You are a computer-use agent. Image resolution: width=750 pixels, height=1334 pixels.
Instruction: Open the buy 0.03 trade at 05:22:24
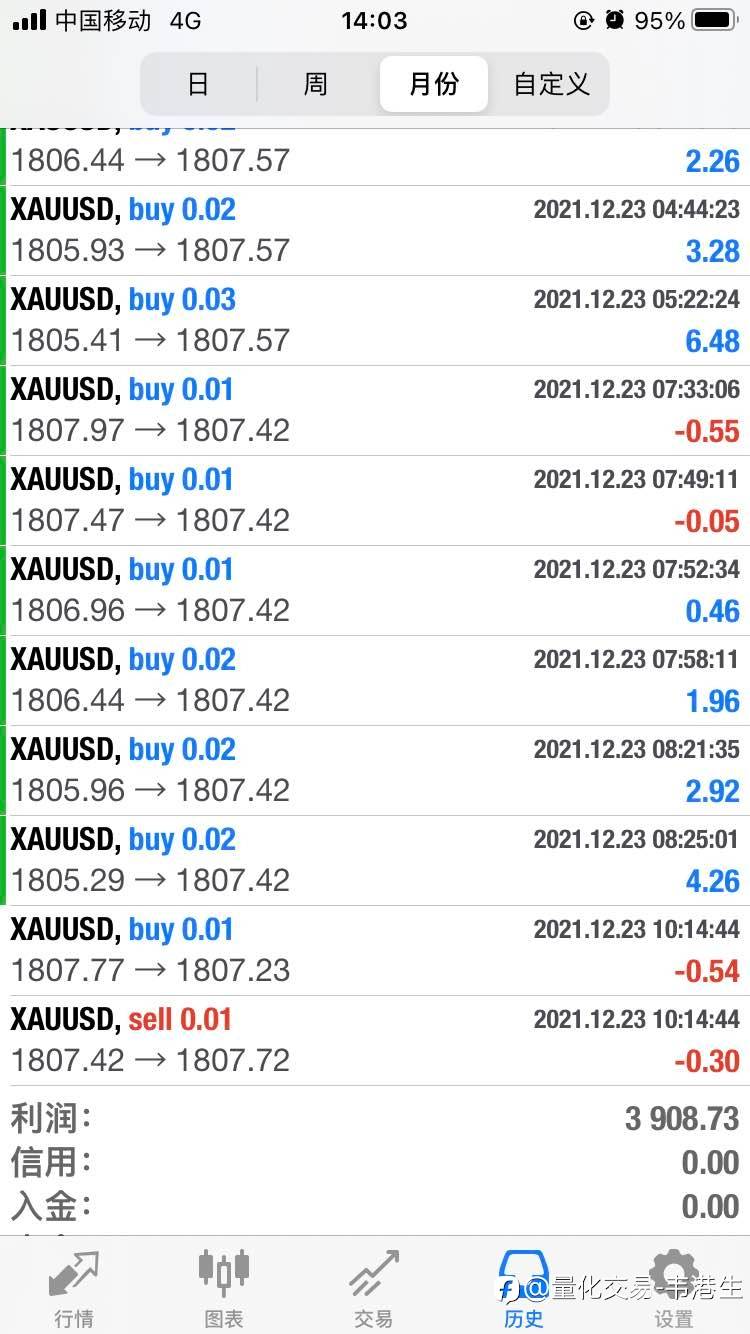point(375,321)
